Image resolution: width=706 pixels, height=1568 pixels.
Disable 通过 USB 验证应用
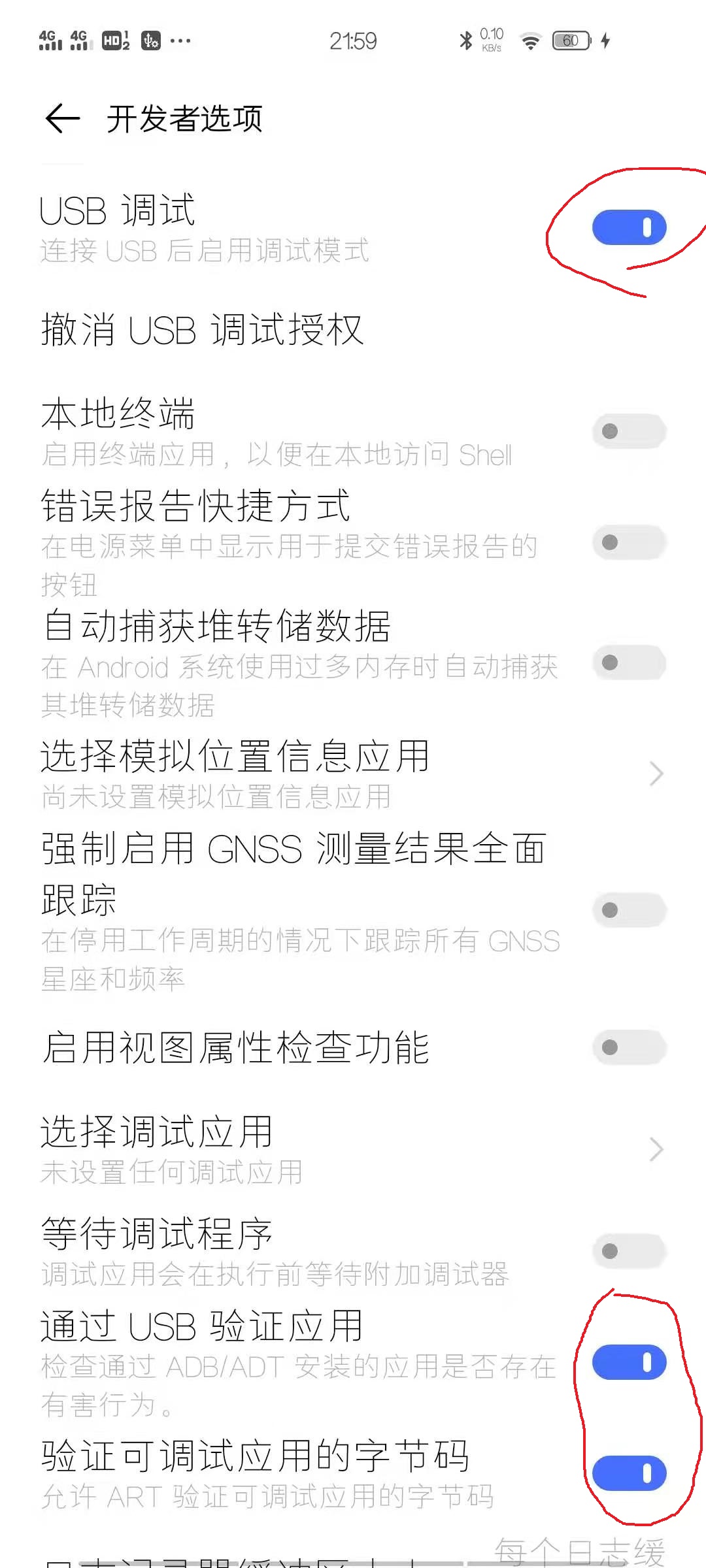pos(629,1362)
